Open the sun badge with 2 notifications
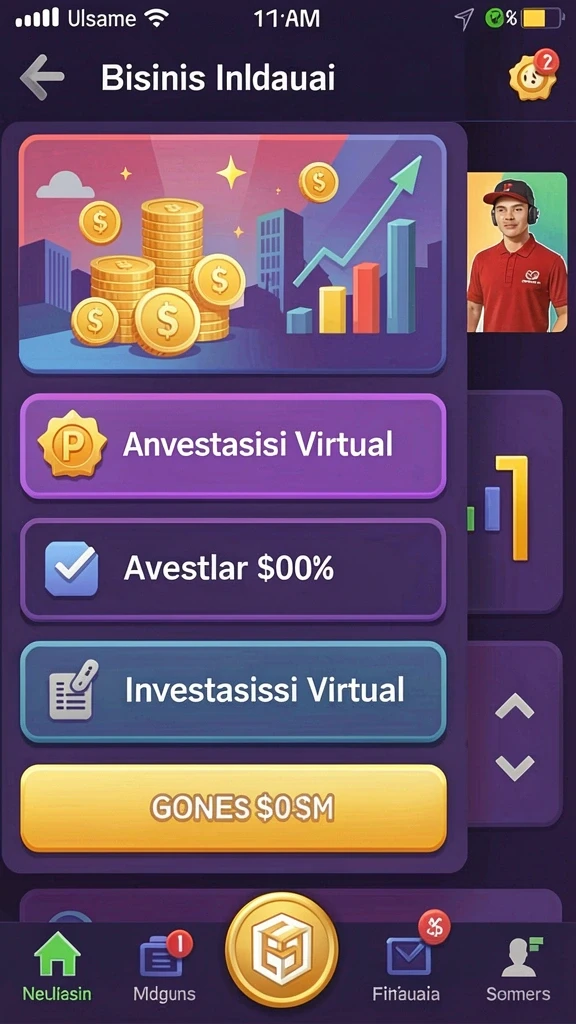 click(x=534, y=76)
